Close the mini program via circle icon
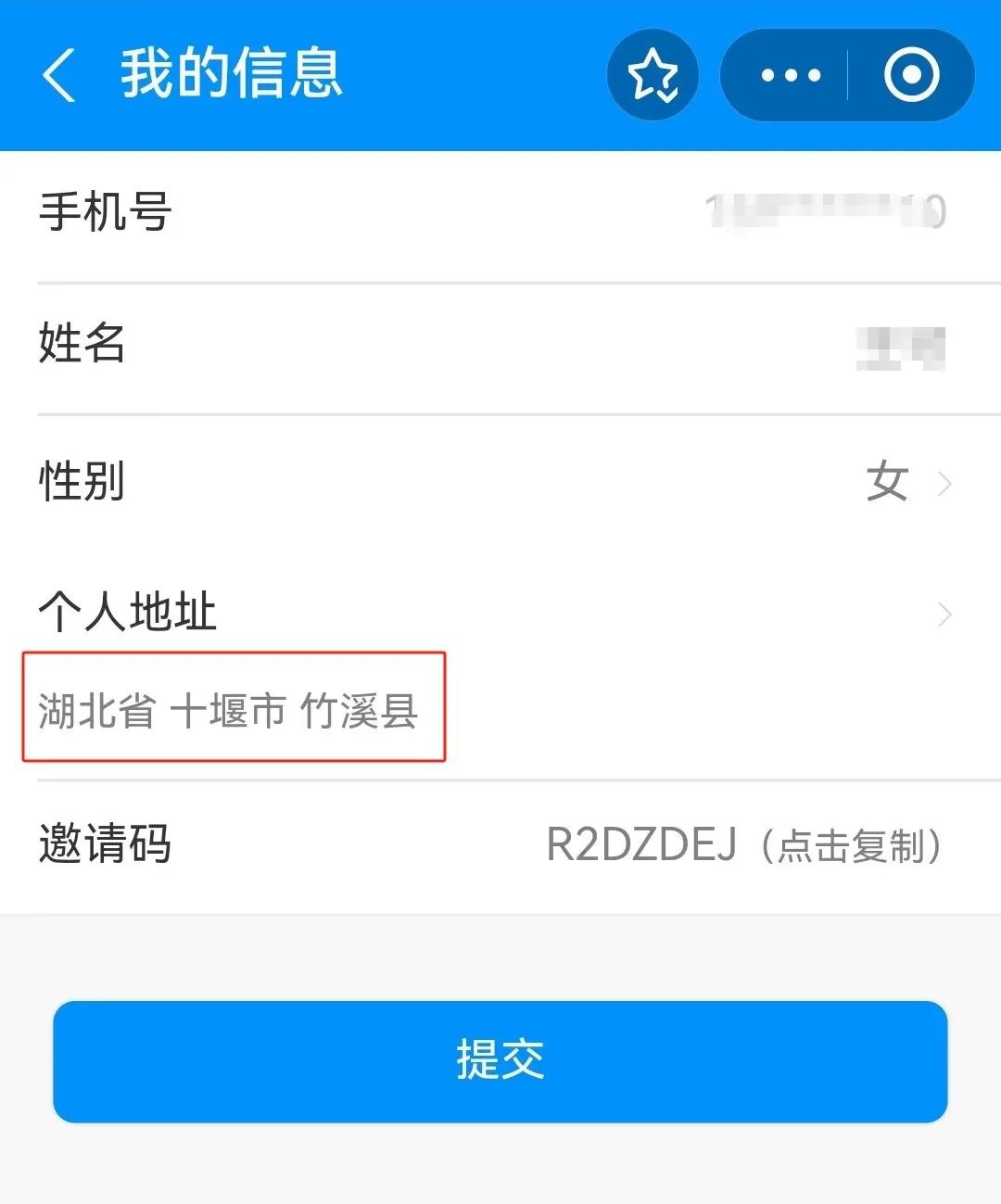This screenshot has height=1204, width=1001. click(x=911, y=75)
